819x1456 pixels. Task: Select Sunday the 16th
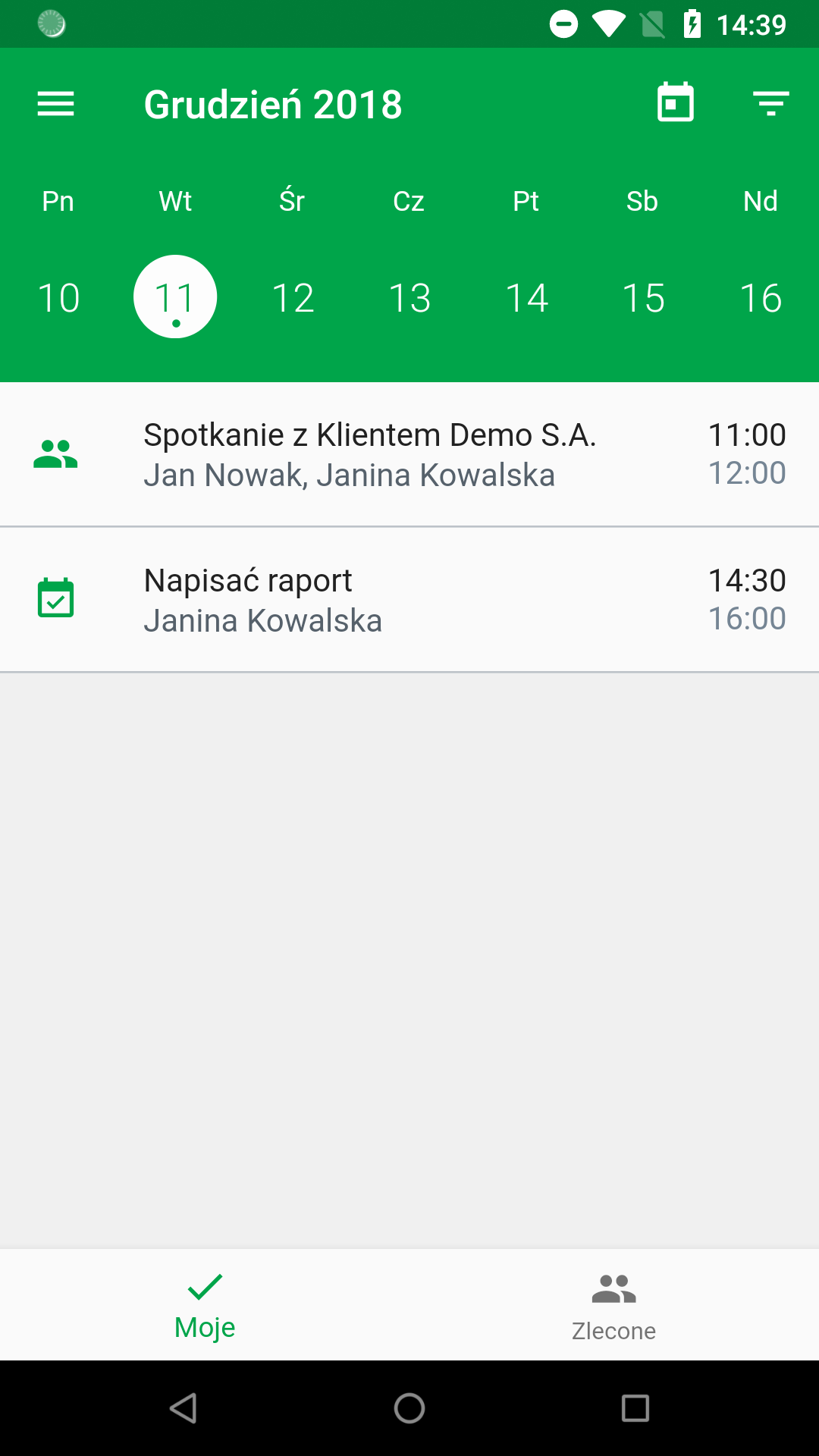tap(761, 297)
